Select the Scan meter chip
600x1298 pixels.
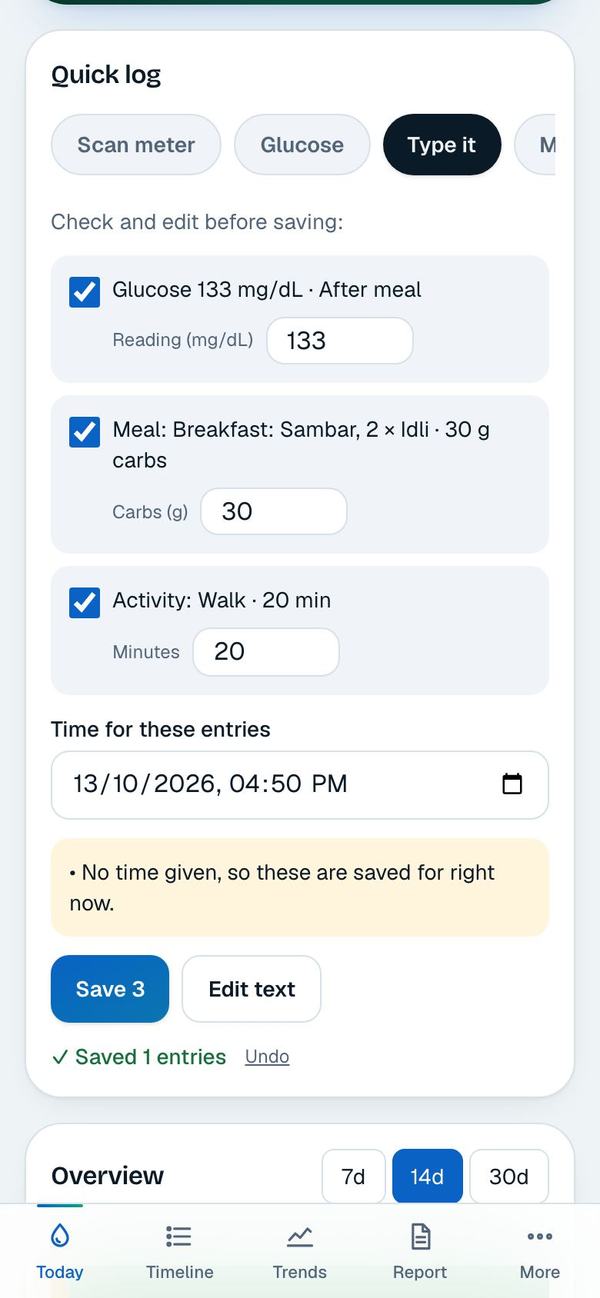[136, 145]
